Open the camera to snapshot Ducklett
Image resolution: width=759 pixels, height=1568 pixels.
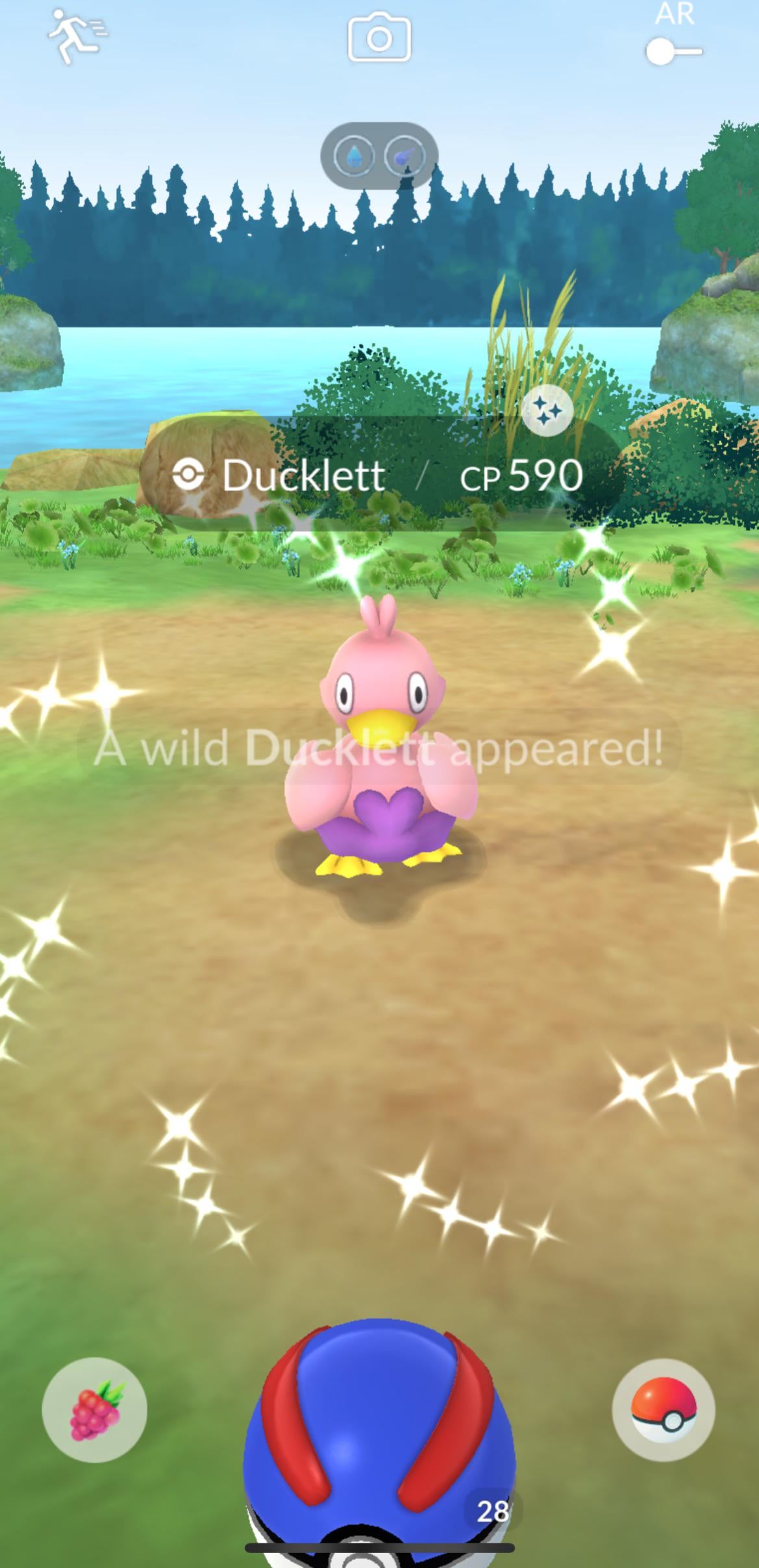point(379,40)
